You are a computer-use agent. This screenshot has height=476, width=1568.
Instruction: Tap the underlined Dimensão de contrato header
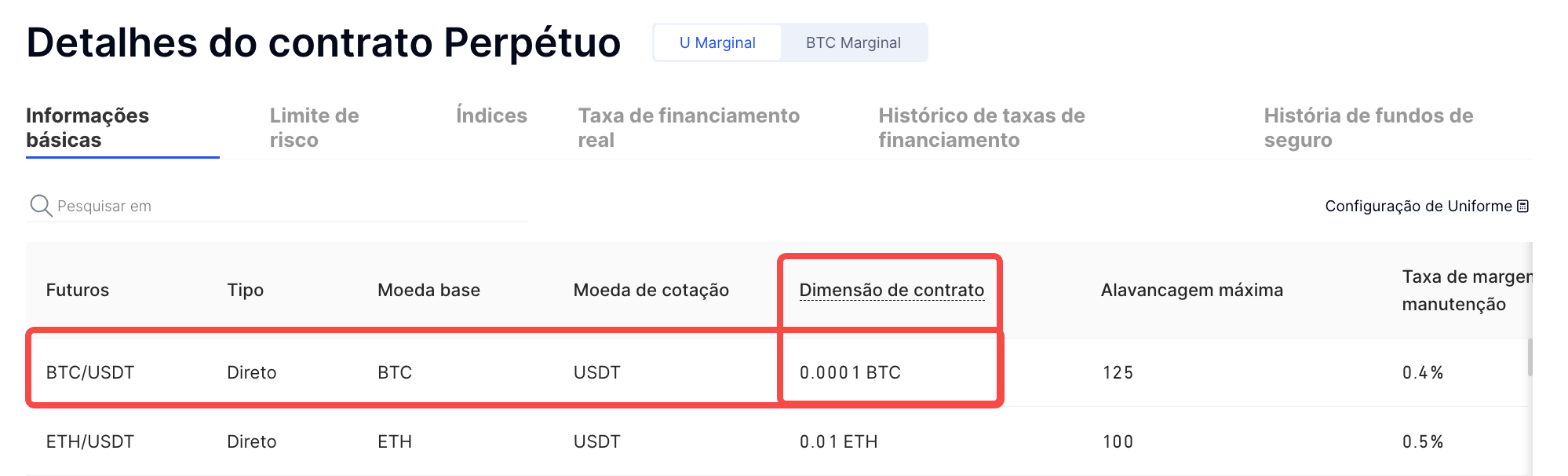click(x=892, y=290)
